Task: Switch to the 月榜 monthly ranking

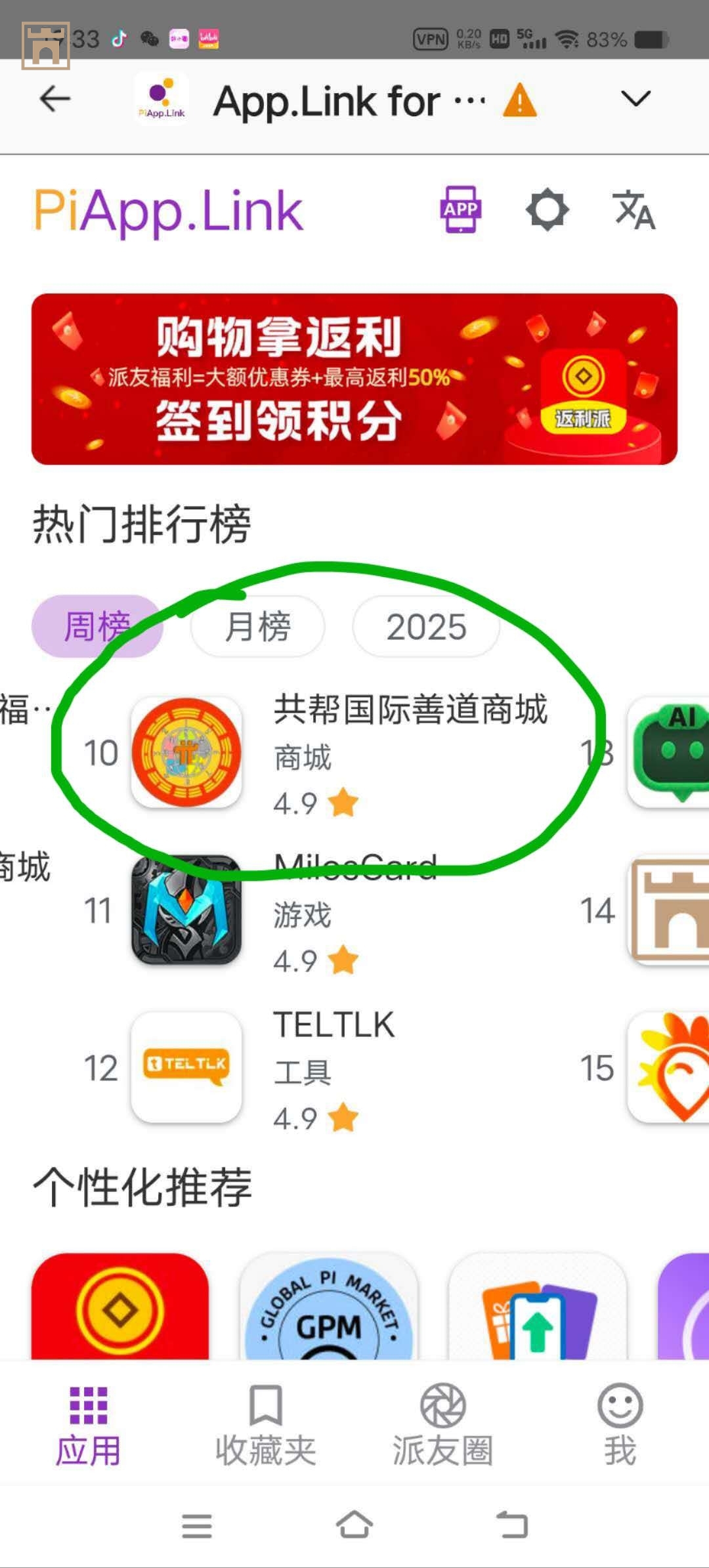Action: 257,626
